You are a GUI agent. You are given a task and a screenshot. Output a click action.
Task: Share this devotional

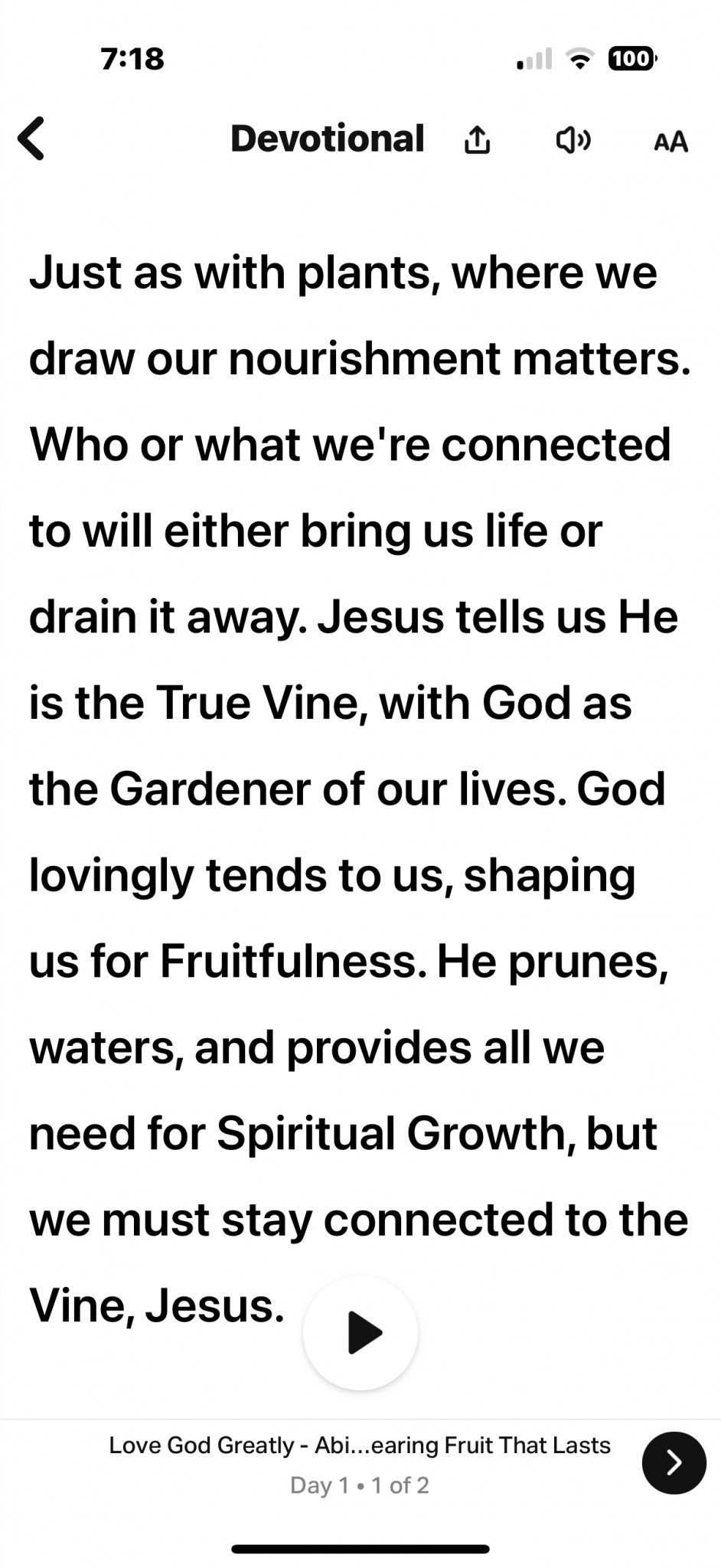[x=477, y=140]
